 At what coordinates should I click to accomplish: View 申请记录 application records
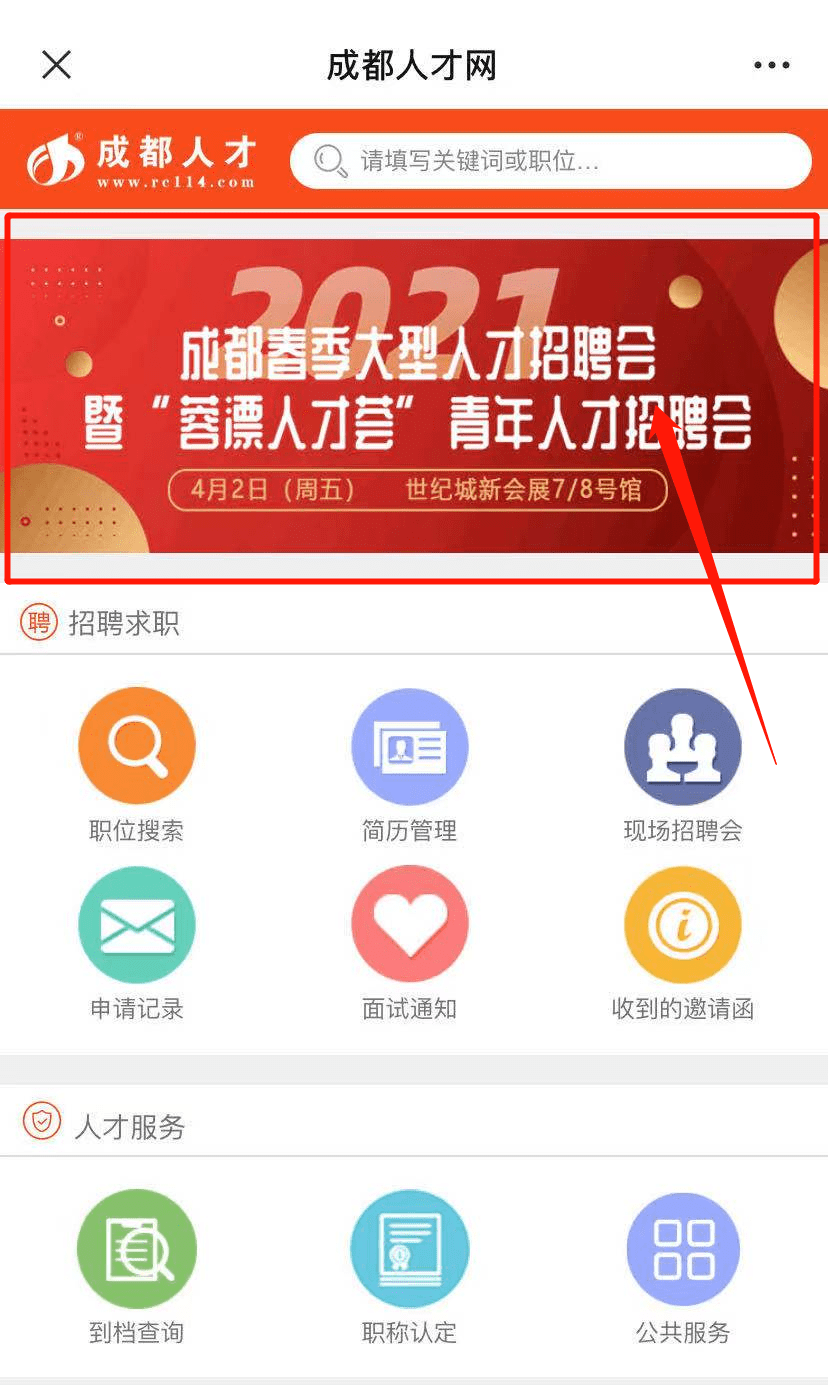(137, 924)
